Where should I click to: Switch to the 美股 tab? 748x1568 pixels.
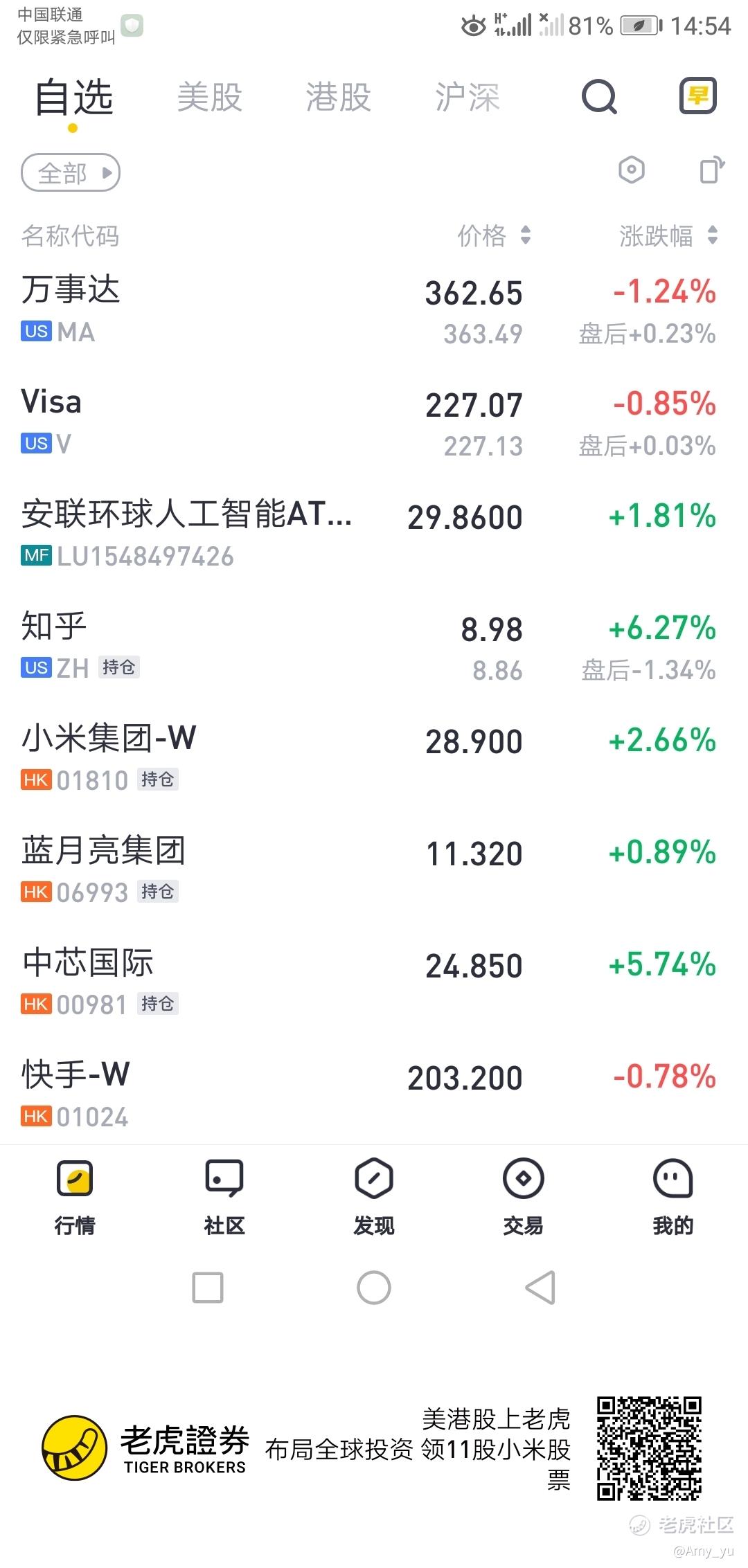coord(210,97)
